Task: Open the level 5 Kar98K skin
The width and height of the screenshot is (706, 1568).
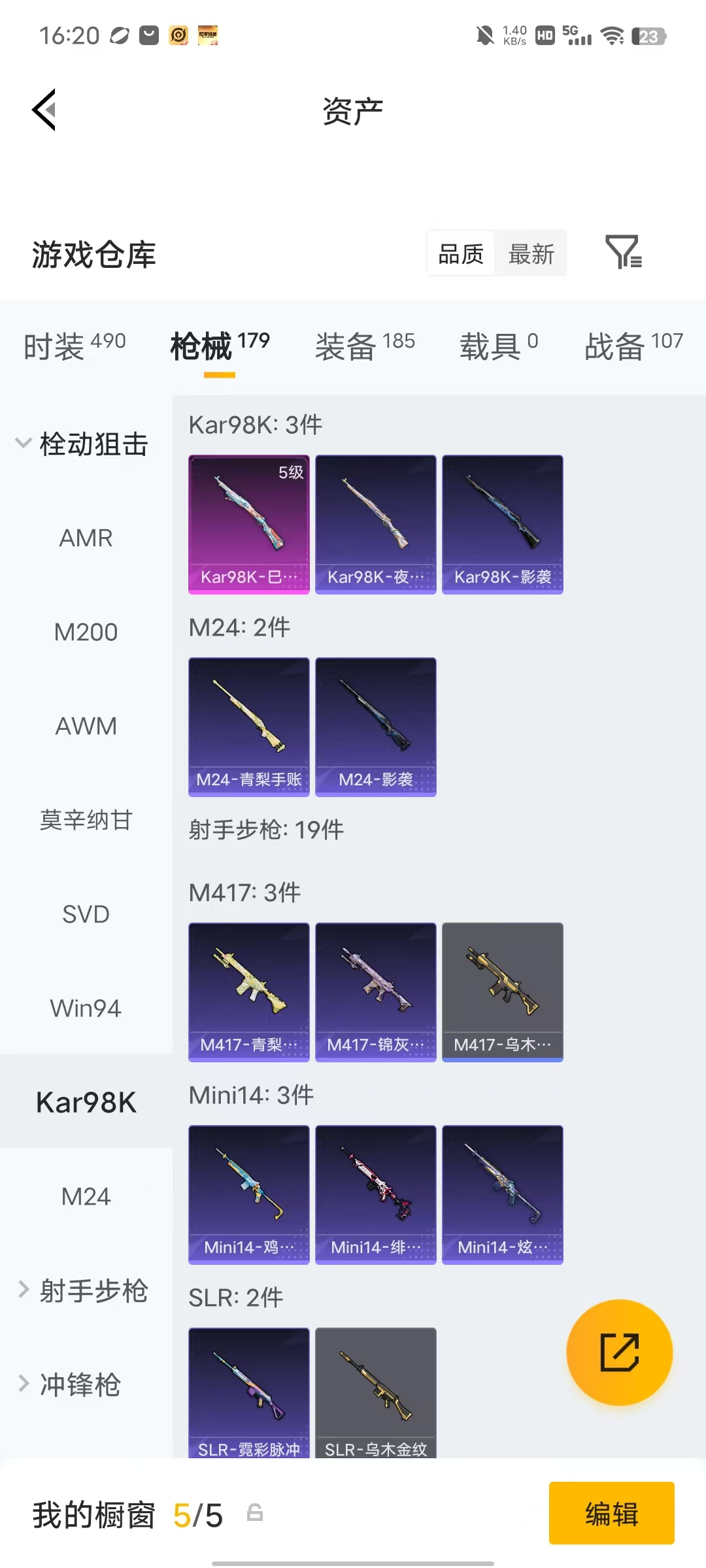Action: coord(249,525)
